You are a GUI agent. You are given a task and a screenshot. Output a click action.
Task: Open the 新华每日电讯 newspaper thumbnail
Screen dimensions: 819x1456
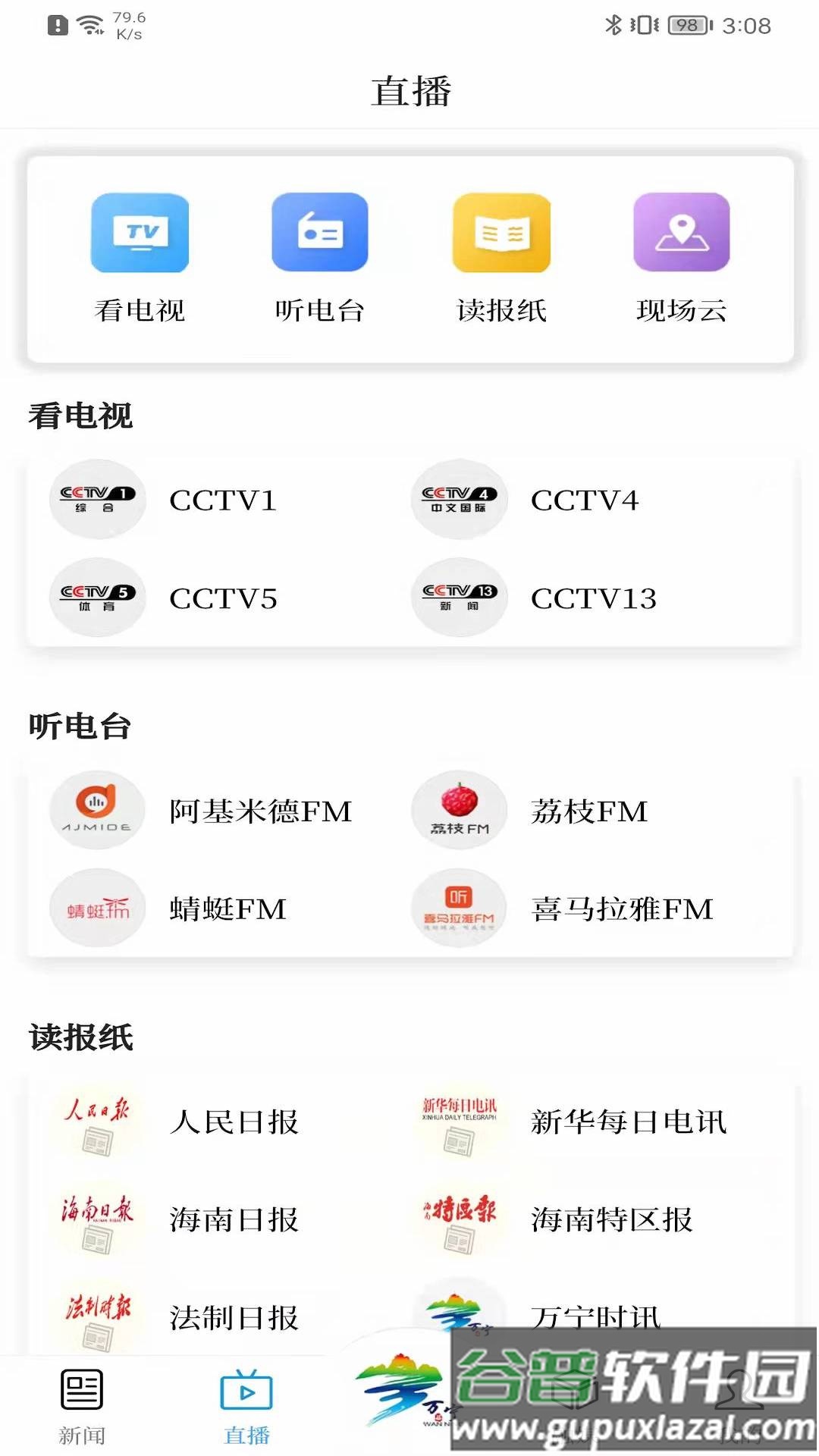458,1124
